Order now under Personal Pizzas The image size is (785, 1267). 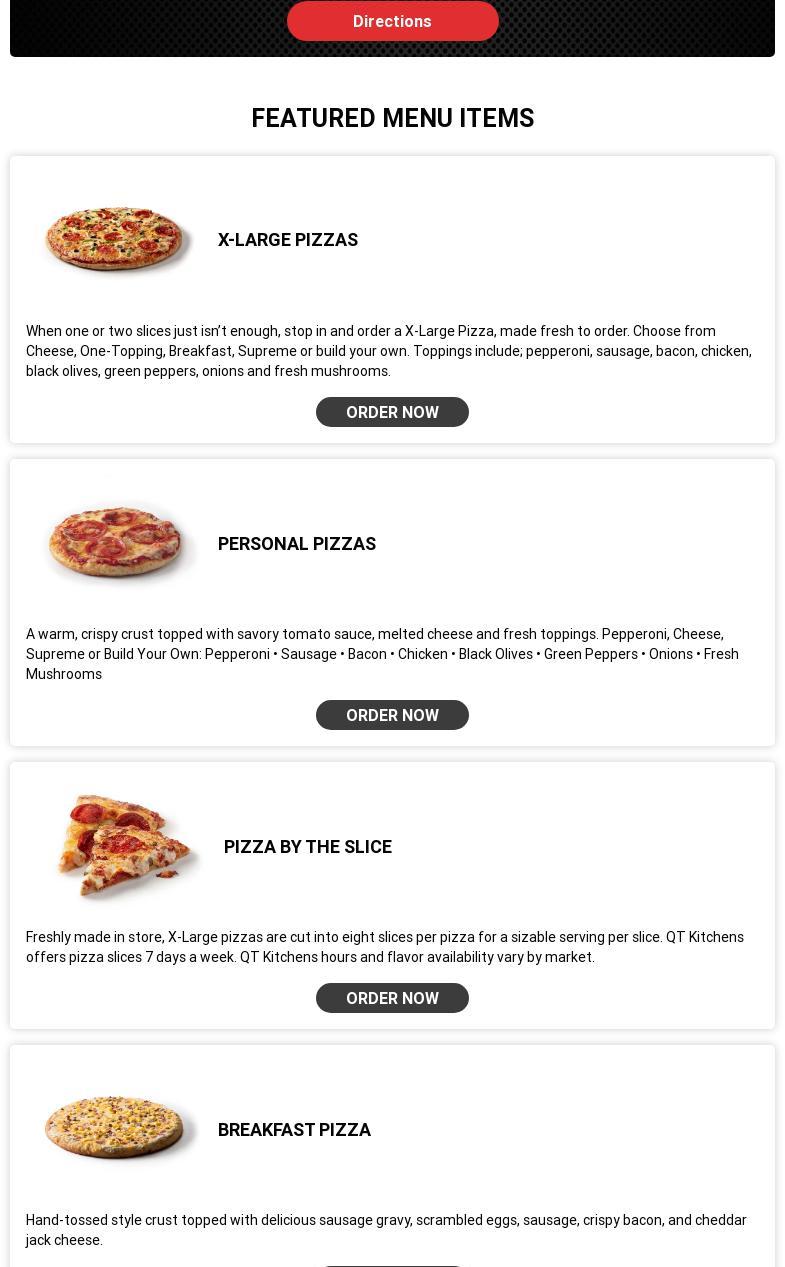point(392,715)
